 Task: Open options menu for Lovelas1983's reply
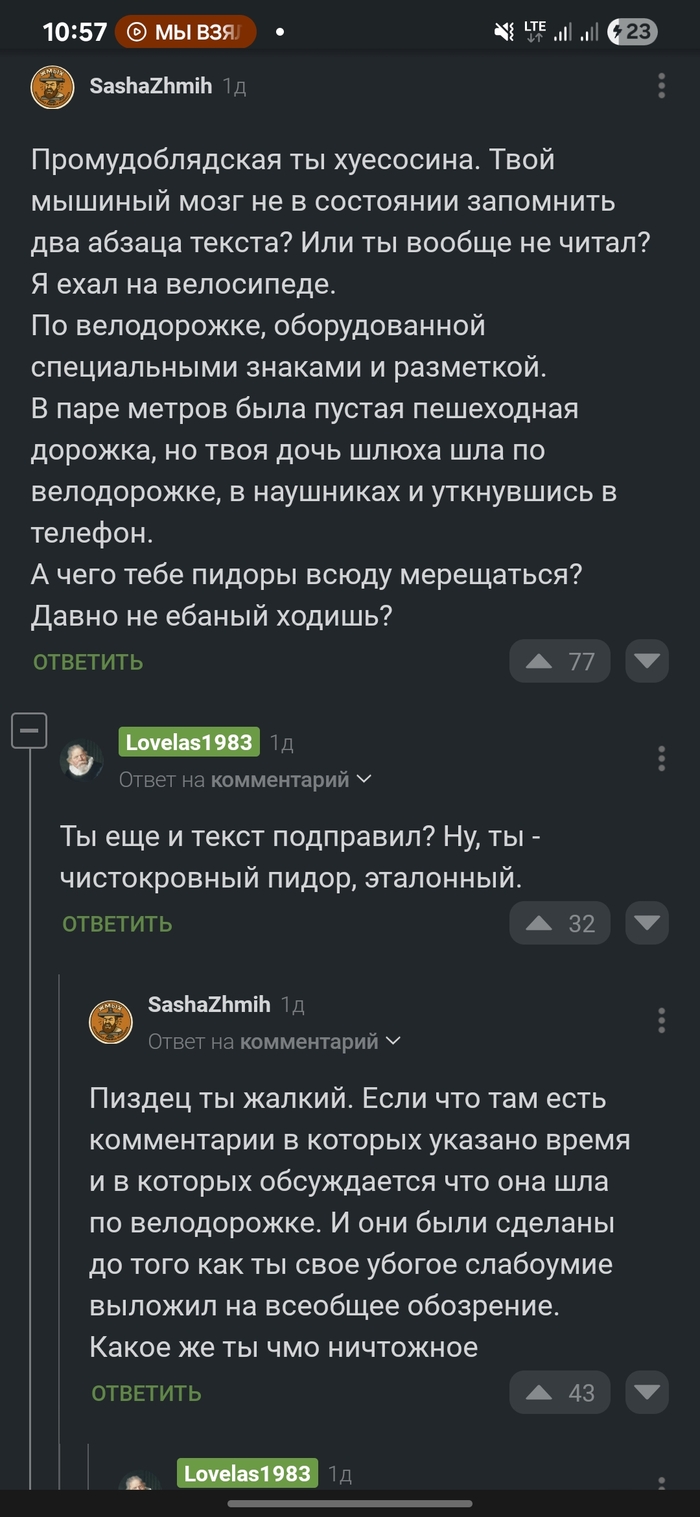coord(661,758)
